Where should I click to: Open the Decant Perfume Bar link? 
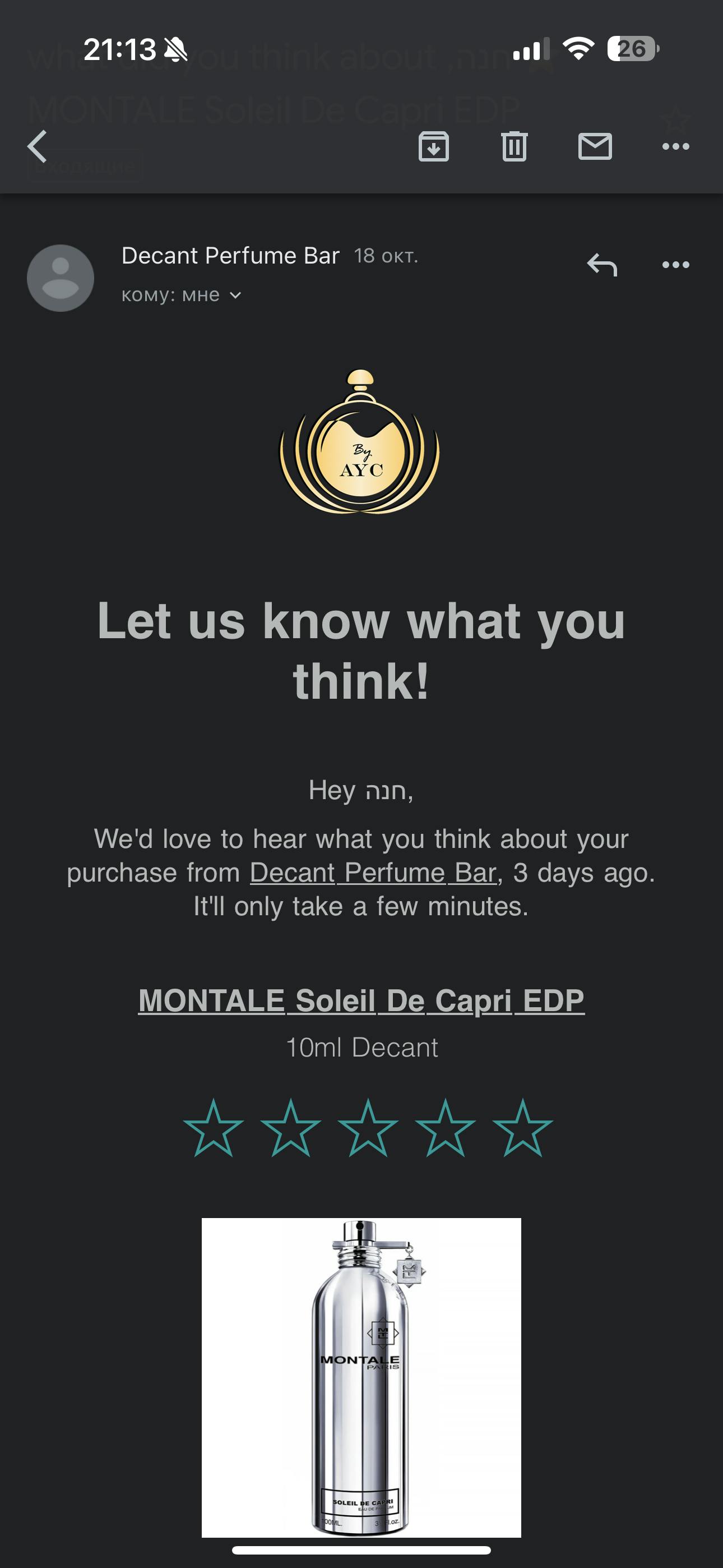coord(373,873)
